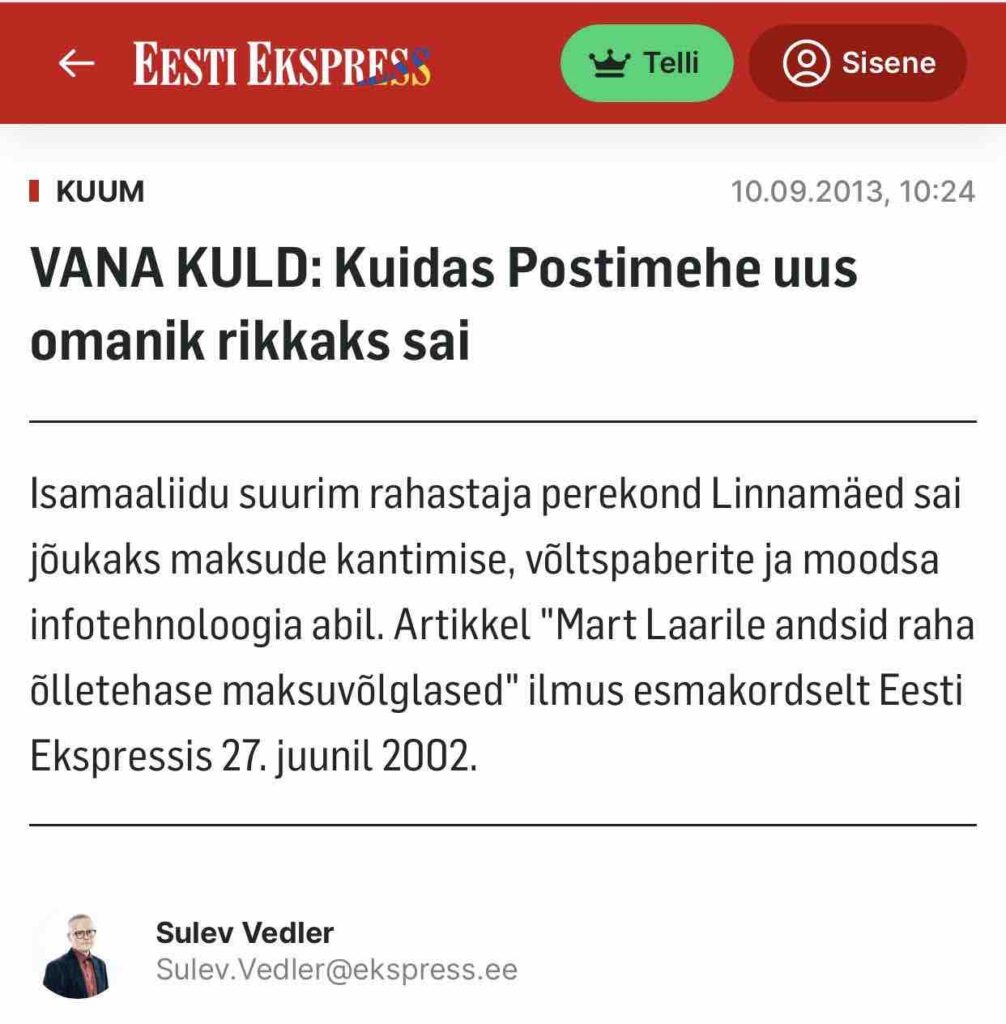The height and width of the screenshot is (1024, 1006).
Task: View author Sulev Vedler's profile
Action: pyautogui.click(x=244, y=933)
